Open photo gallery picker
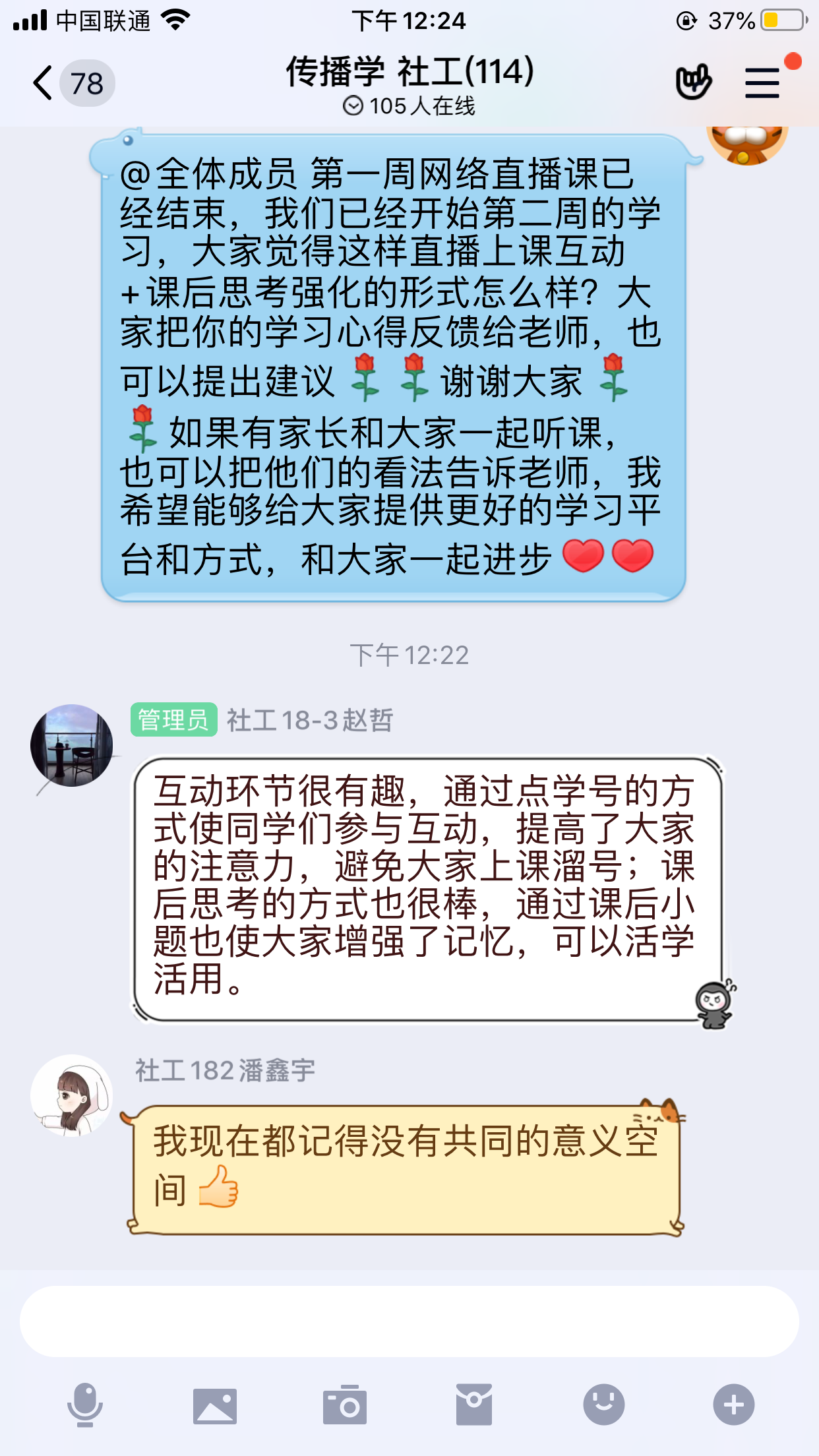Screen dimensions: 819x1456 tap(215, 1405)
